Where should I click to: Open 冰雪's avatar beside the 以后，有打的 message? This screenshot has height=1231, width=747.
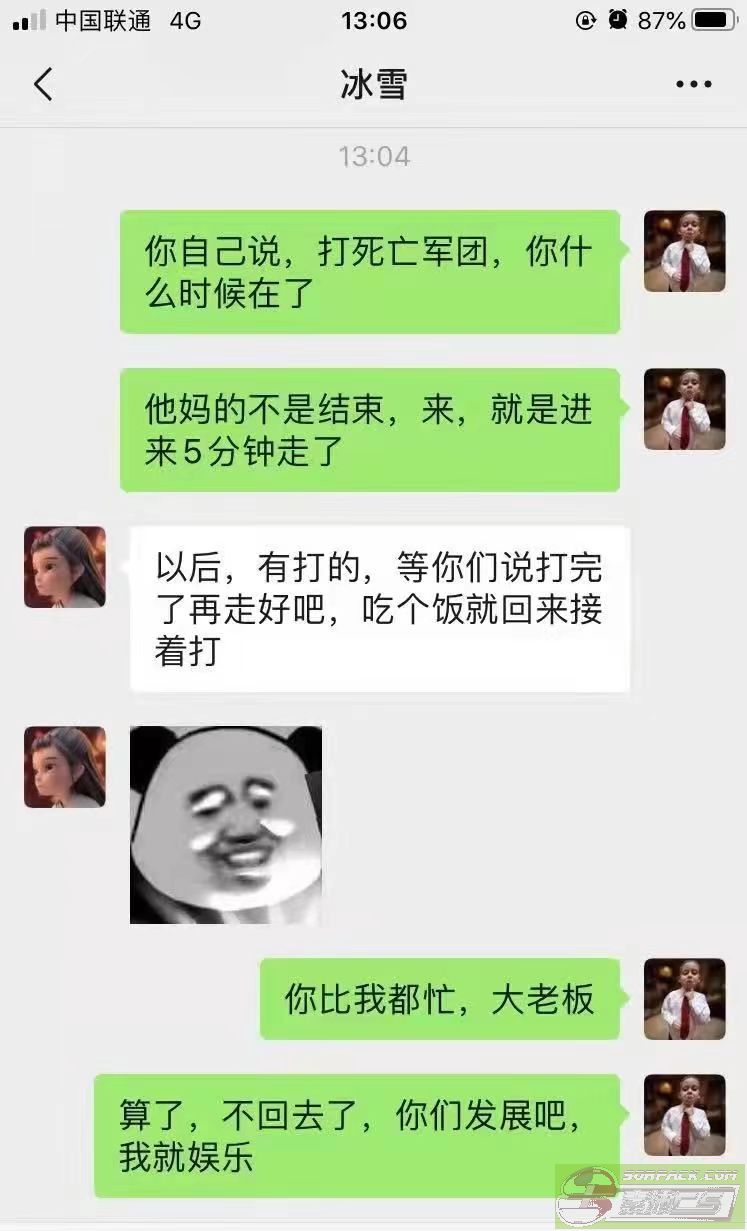[x=65, y=567]
